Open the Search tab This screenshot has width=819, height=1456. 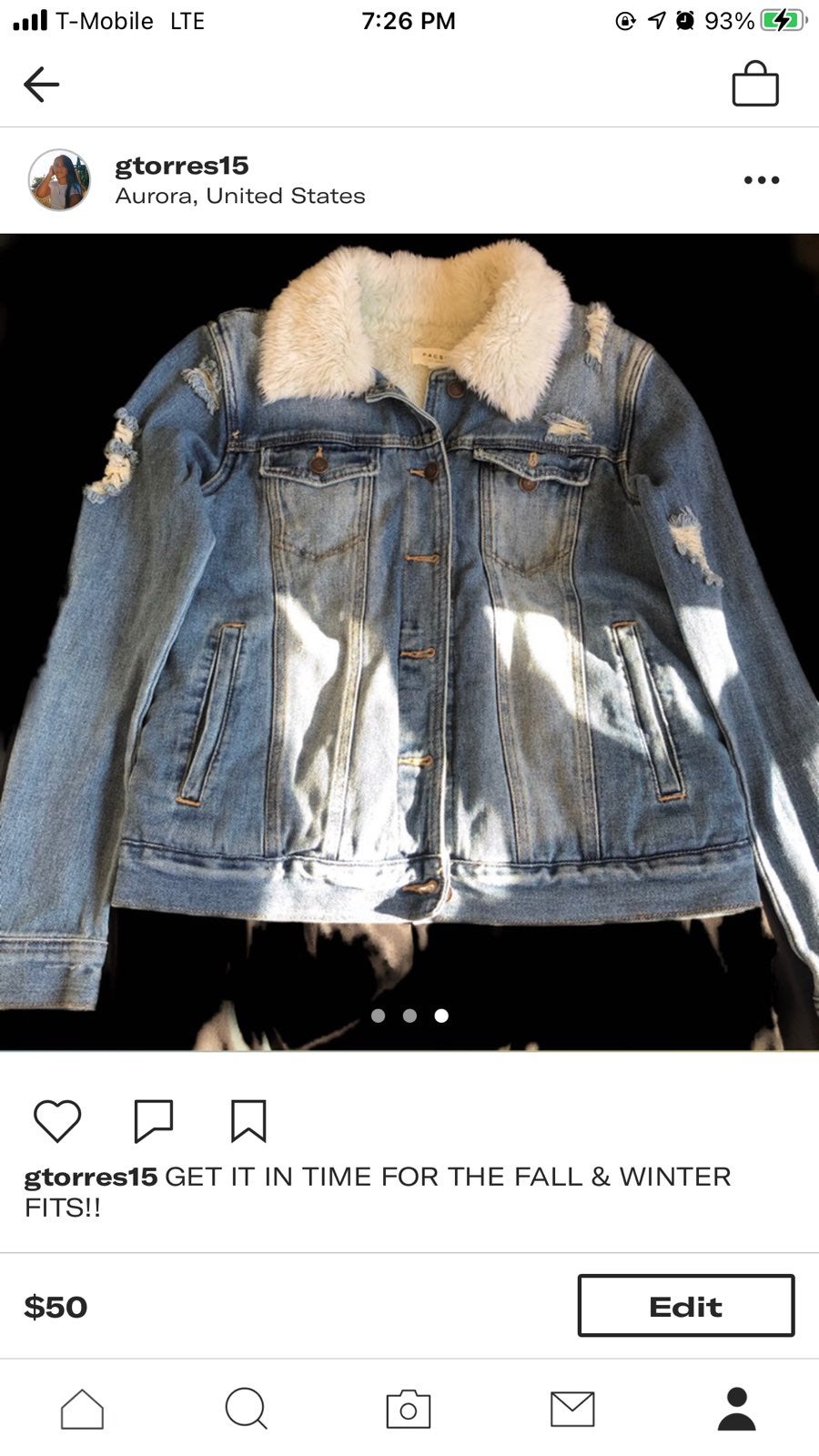click(246, 1410)
